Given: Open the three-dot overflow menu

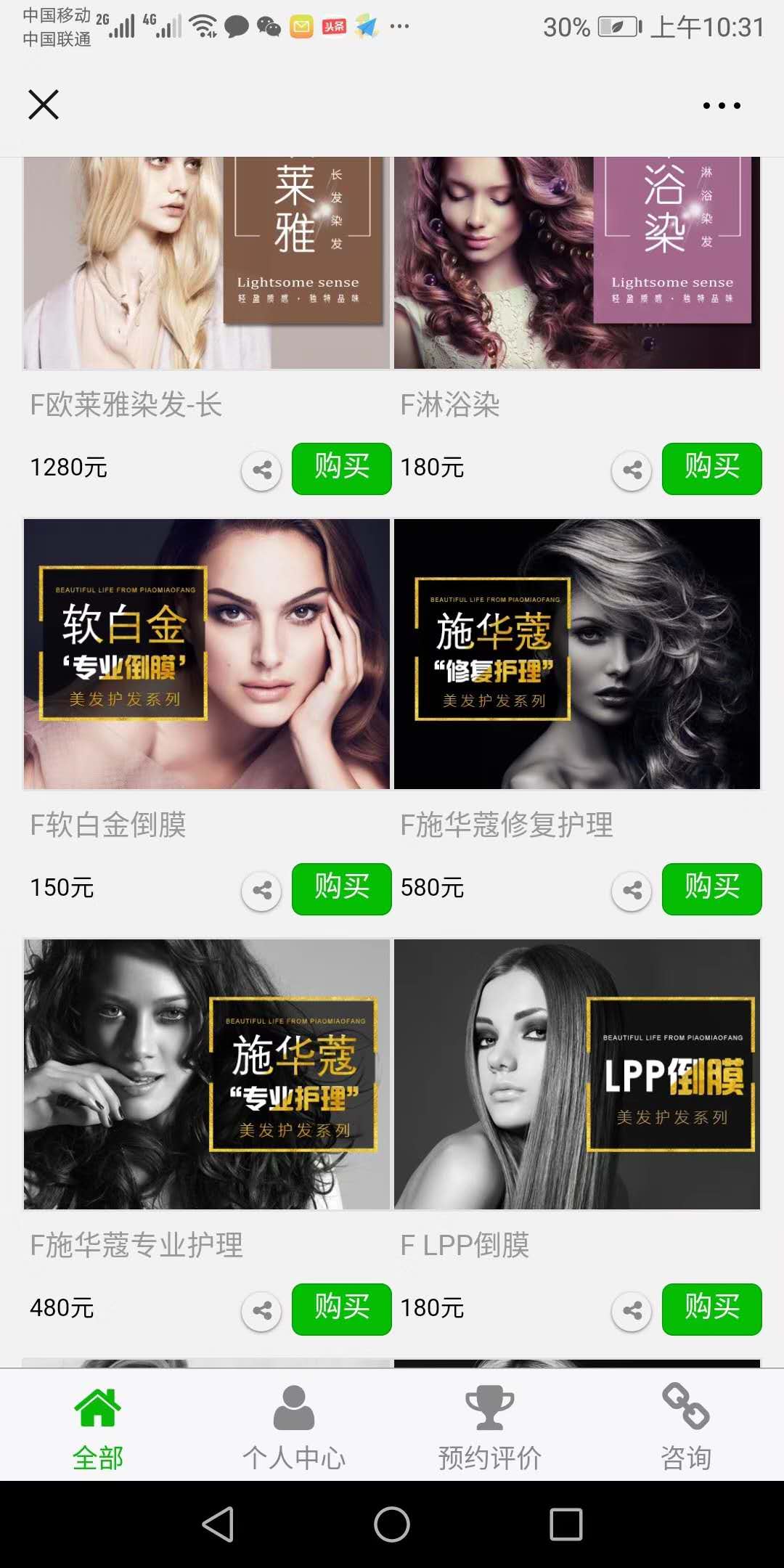Looking at the screenshot, I should click(722, 106).
